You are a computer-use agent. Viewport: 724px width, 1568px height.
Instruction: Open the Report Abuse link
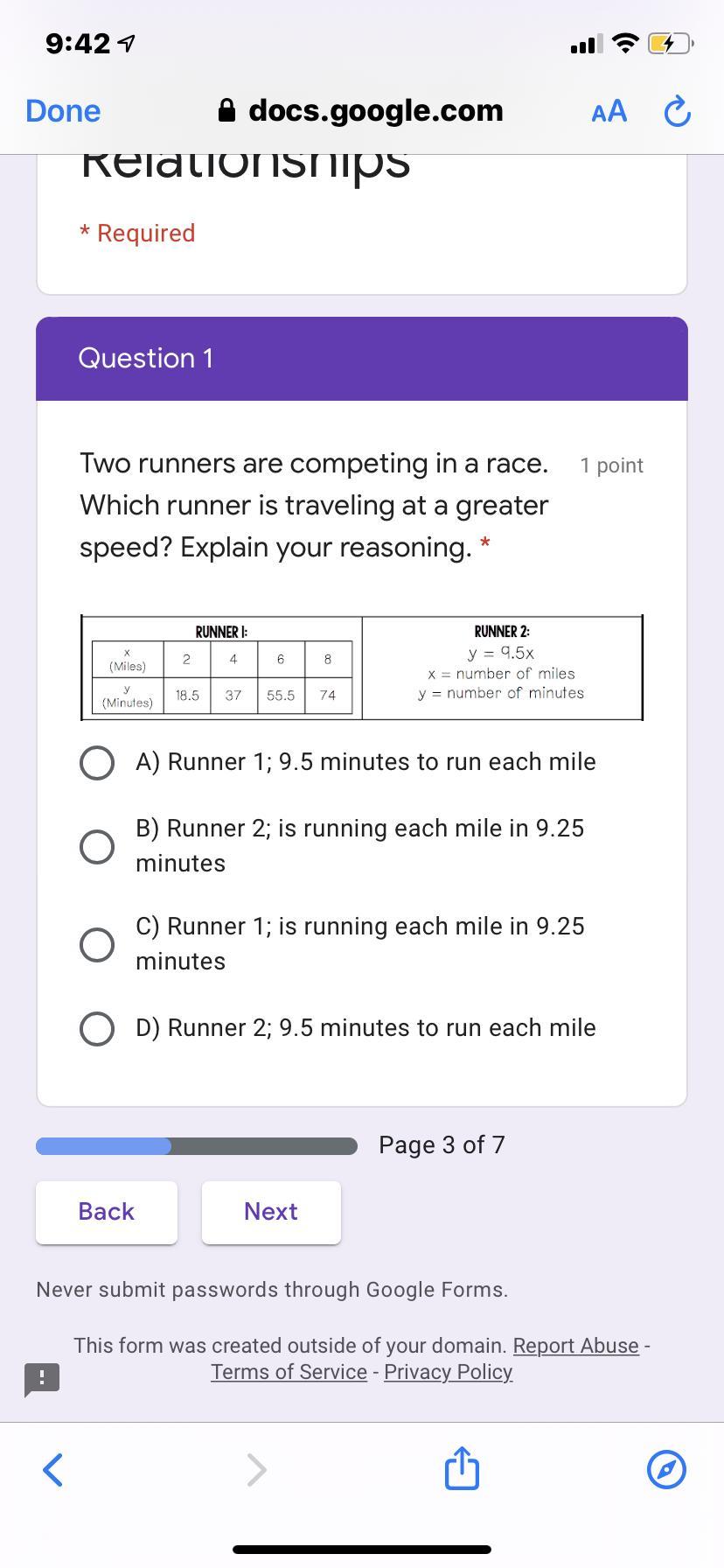tap(575, 1346)
